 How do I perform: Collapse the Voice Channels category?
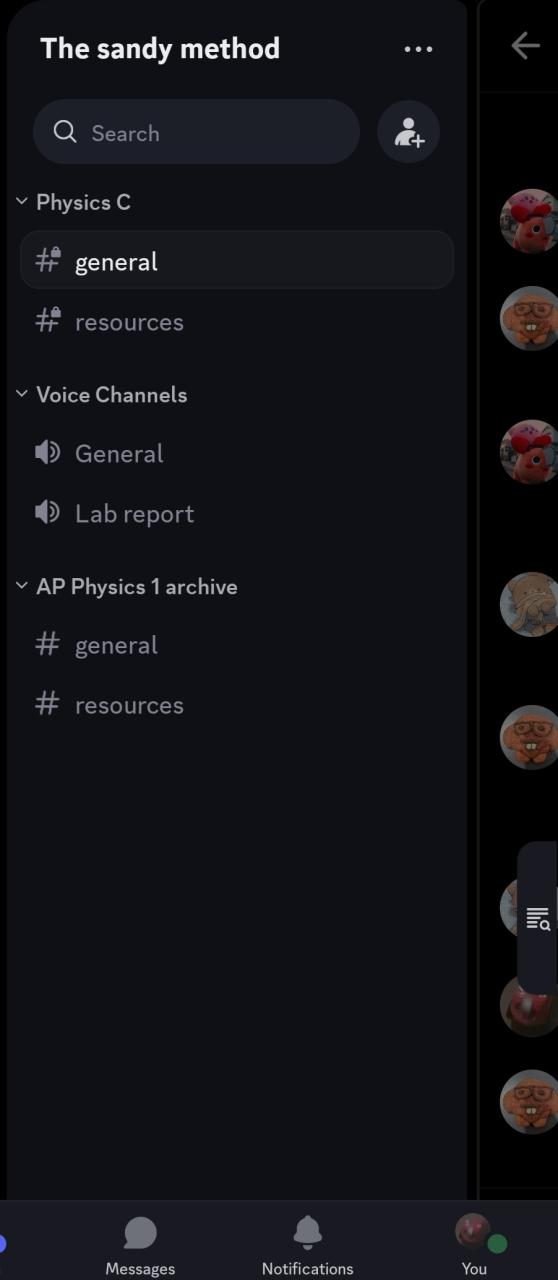(x=102, y=394)
